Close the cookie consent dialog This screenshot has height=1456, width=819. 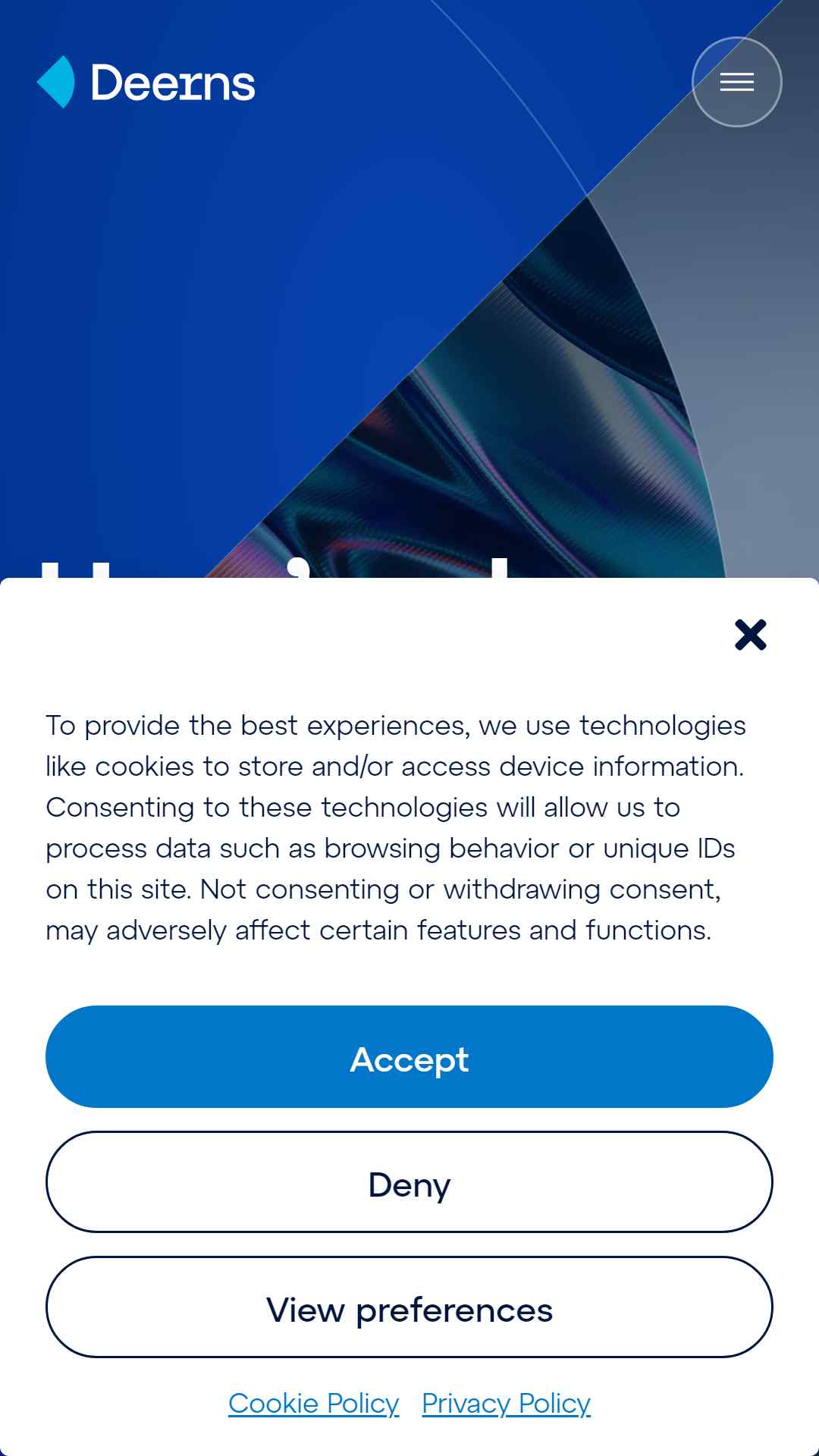[751, 635]
